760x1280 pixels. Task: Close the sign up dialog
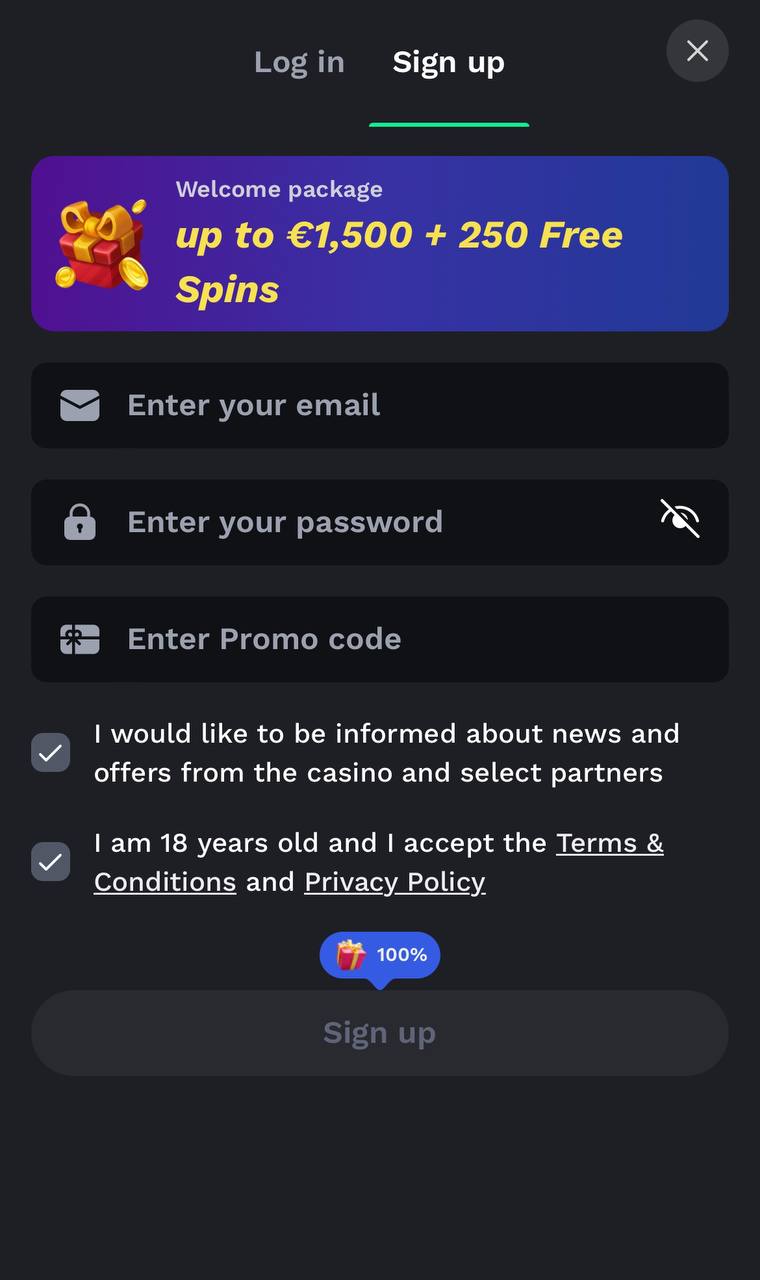pos(697,51)
